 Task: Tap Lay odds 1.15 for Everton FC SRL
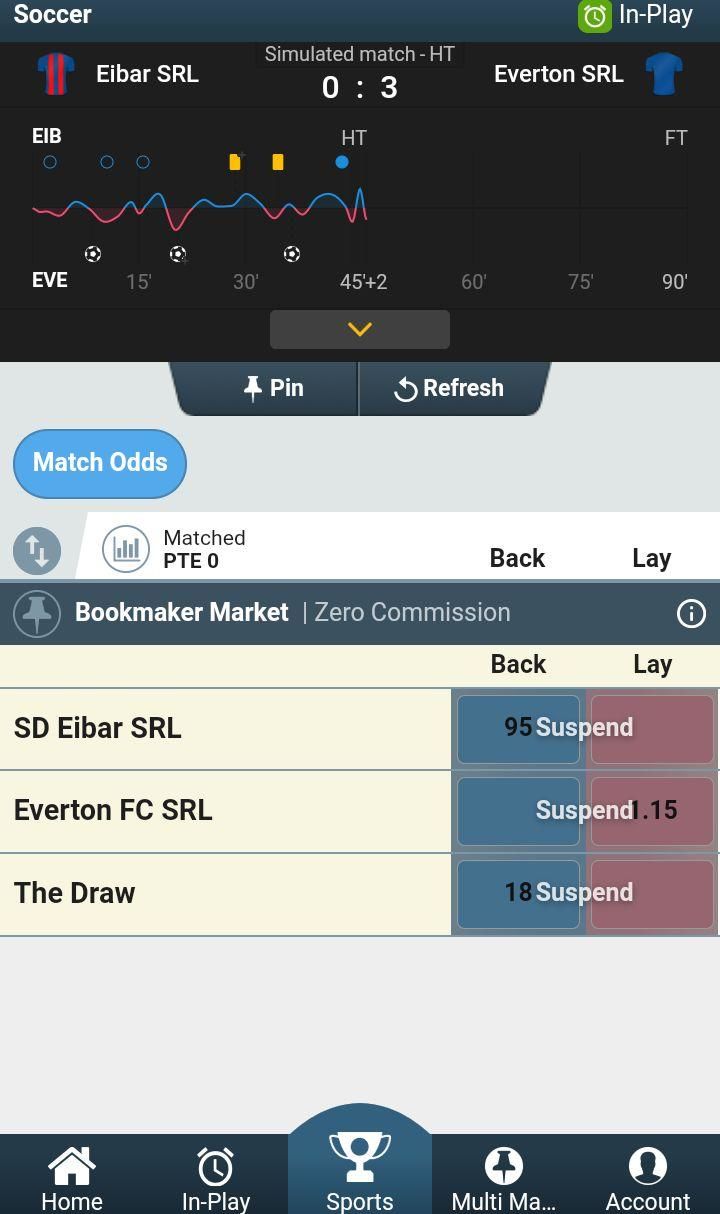pyautogui.click(x=652, y=811)
